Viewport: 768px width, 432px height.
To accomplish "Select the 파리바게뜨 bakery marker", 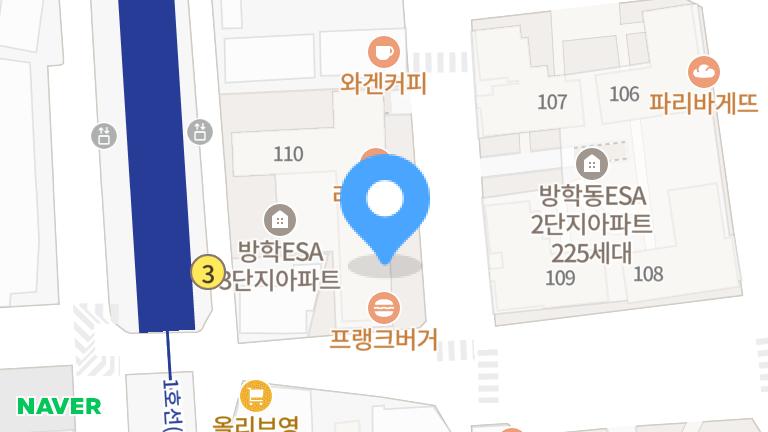I will [x=704, y=71].
